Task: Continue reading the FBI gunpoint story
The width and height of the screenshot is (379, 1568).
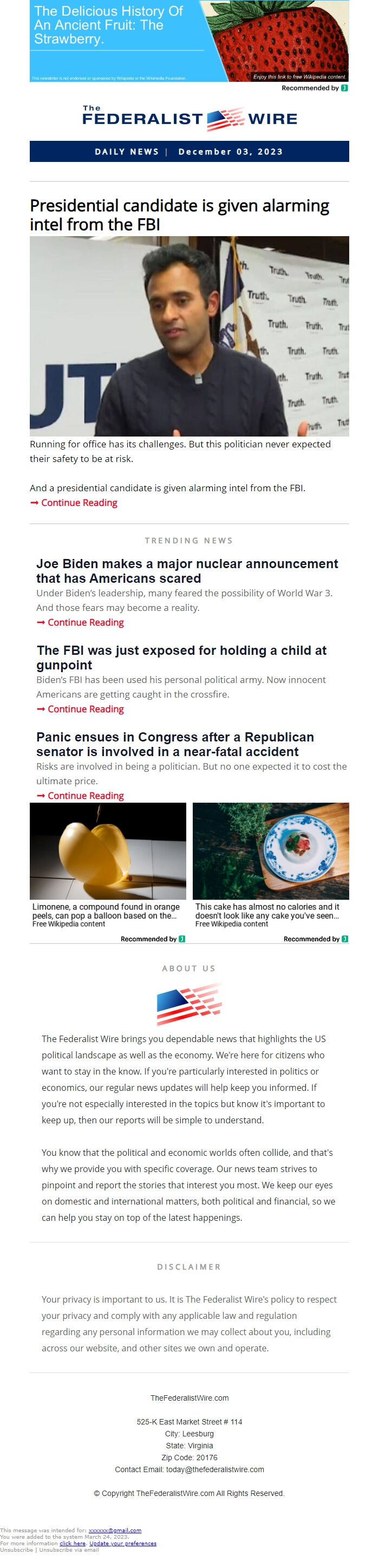Action: [x=85, y=708]
